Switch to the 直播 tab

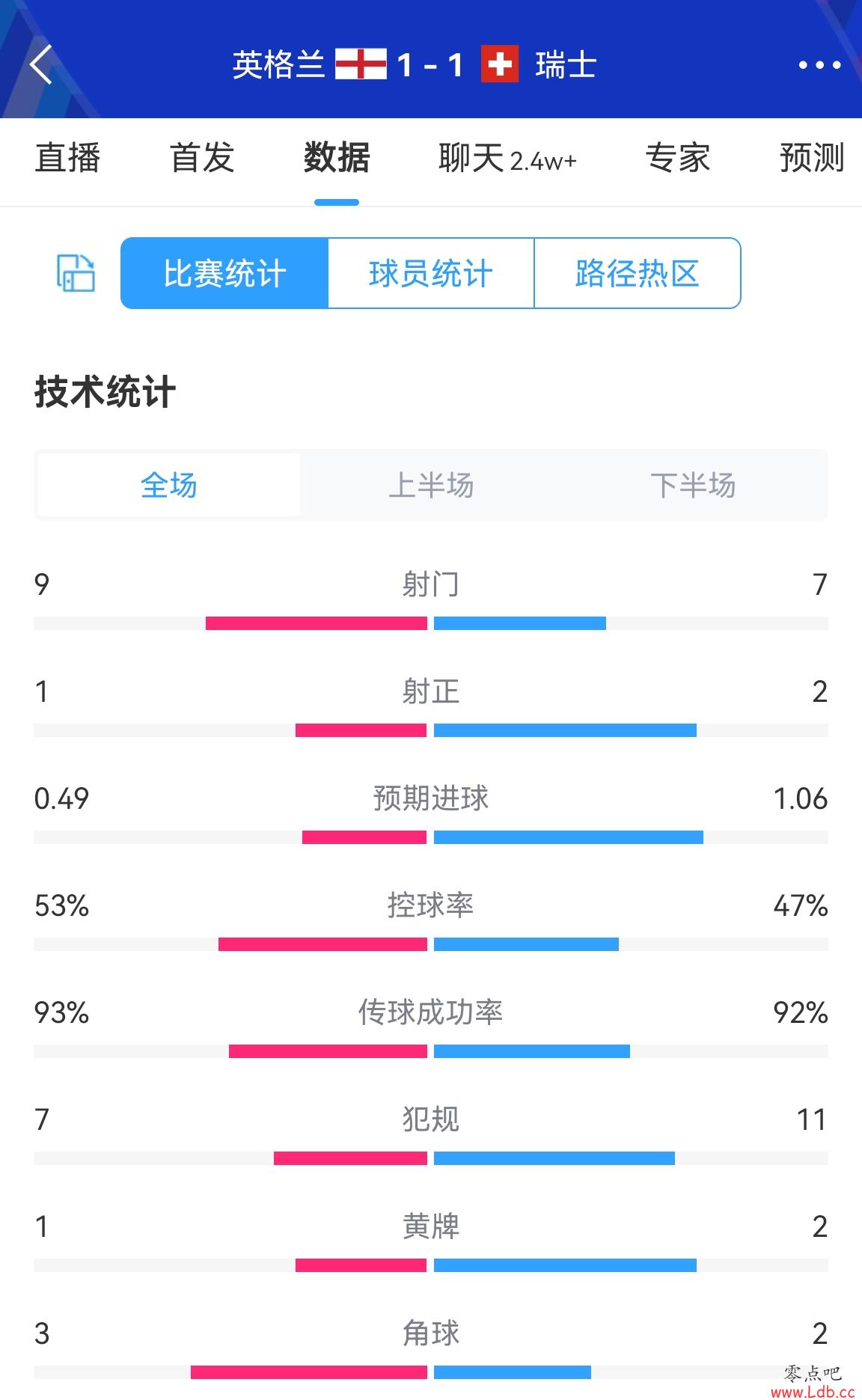[67, 158]
